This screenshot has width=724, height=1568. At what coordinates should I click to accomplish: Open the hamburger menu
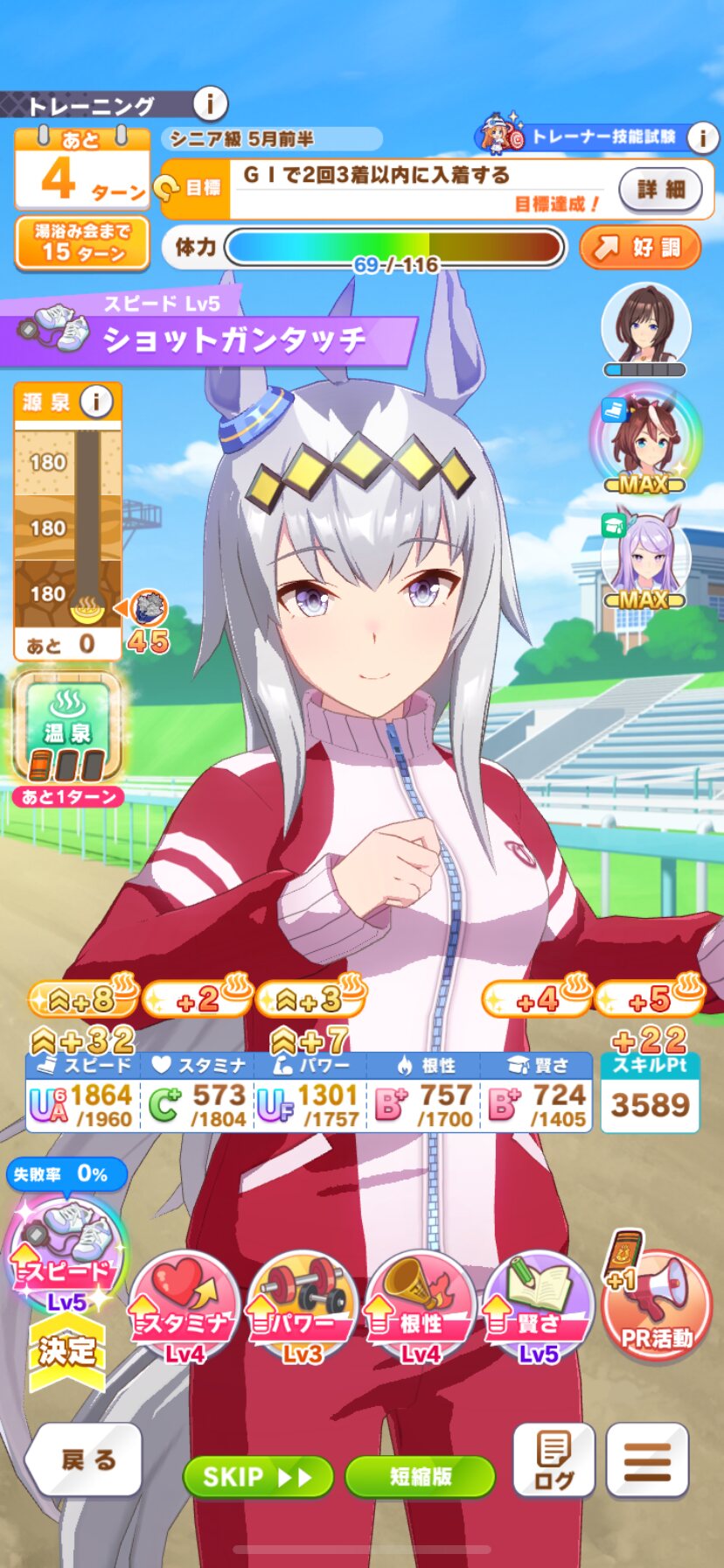pyautogui.click(x=647, y=1459)
